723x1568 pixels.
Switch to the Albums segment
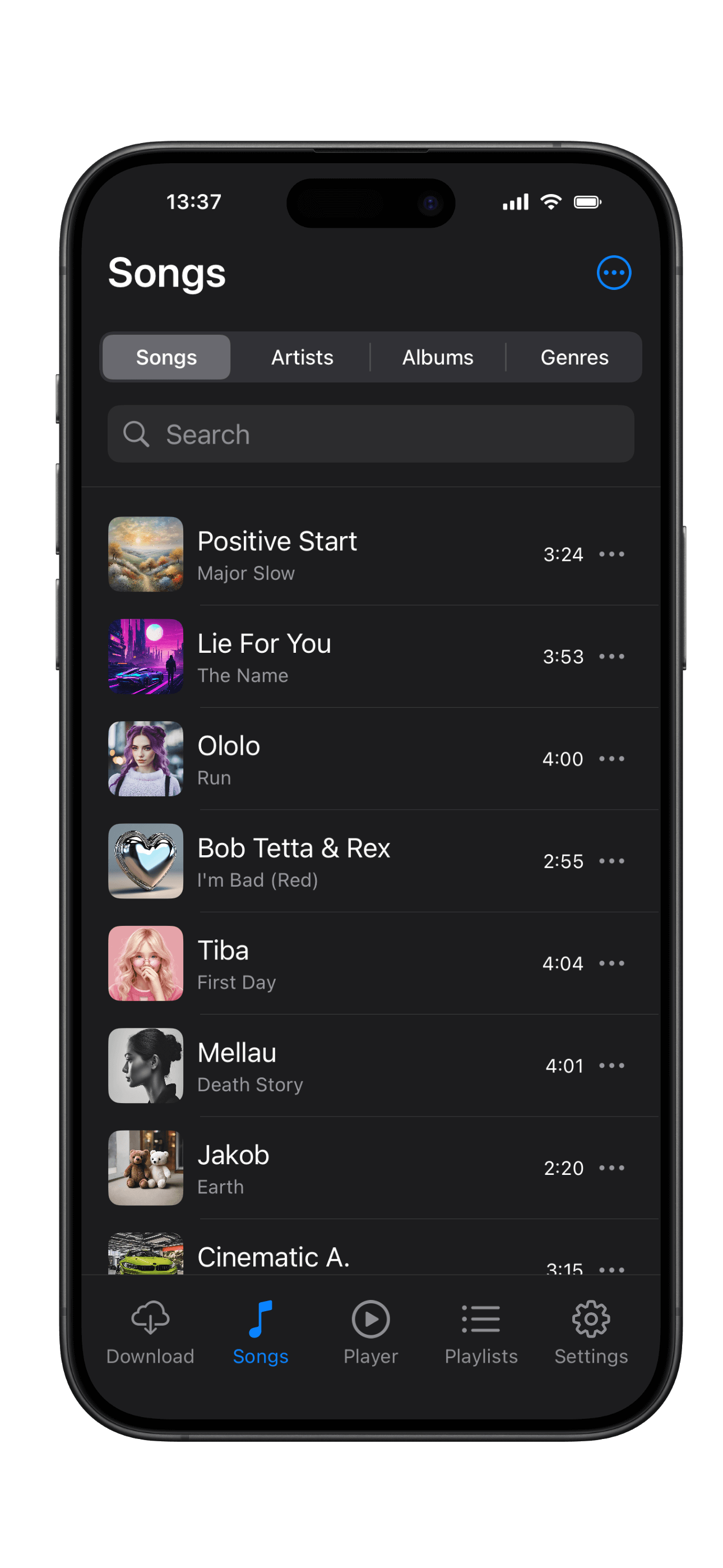438,357
